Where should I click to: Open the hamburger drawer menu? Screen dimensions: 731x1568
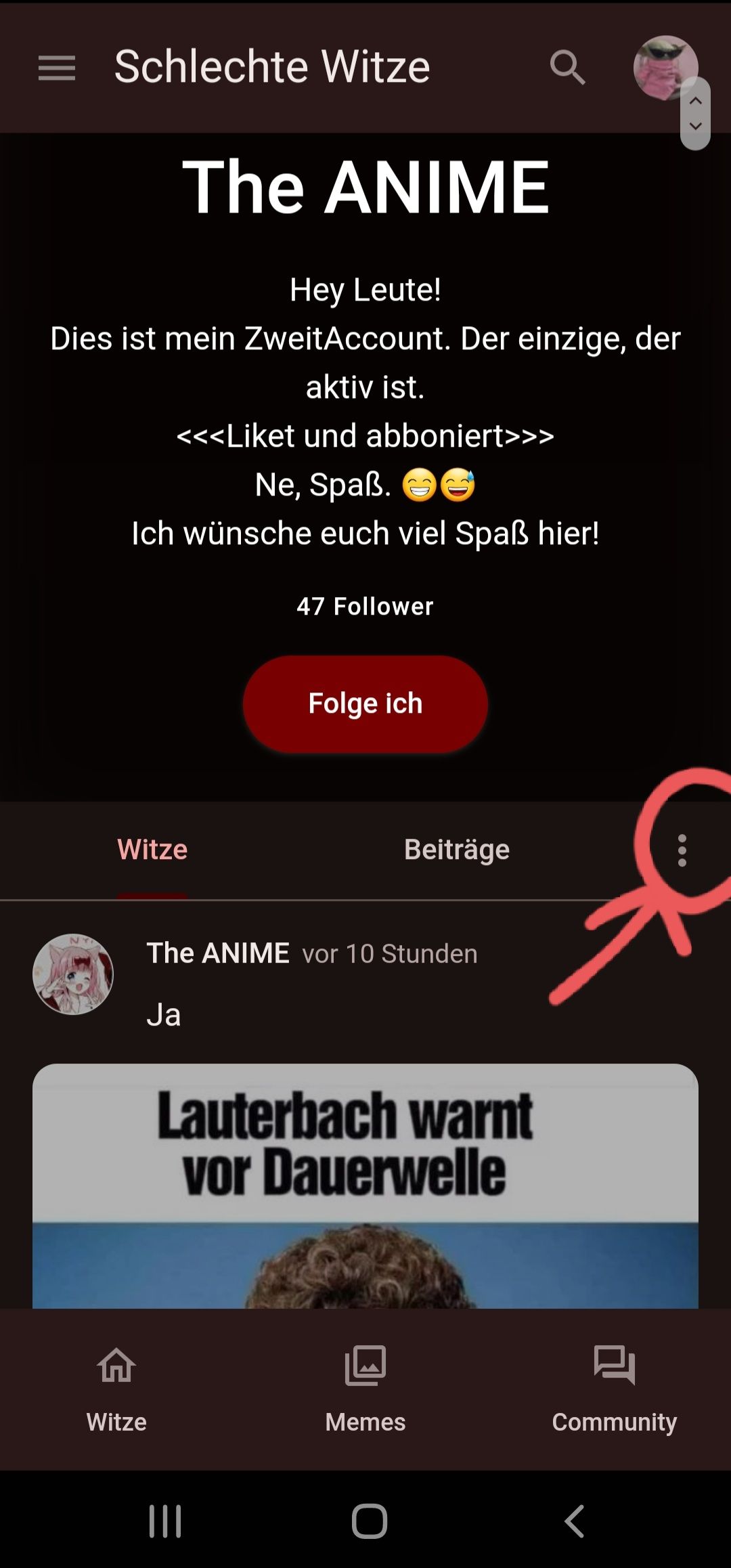click(57, 68)
